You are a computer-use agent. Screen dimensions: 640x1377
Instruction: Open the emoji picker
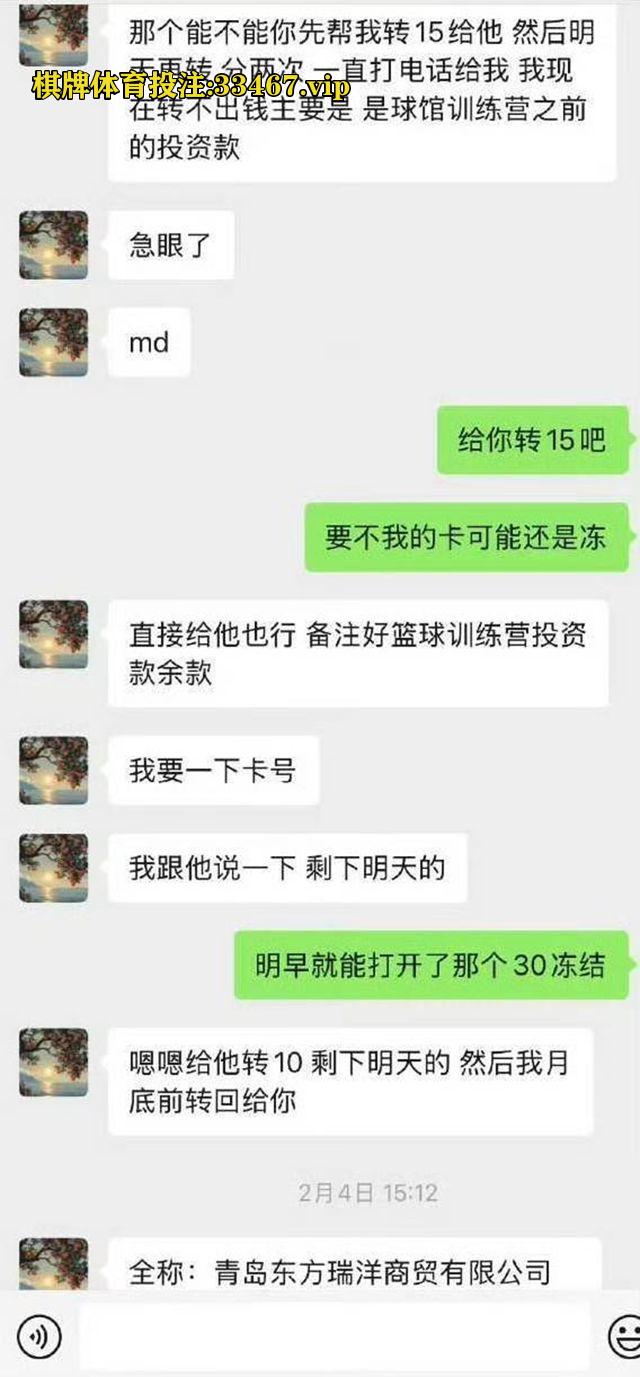(x=624, y=1336)
